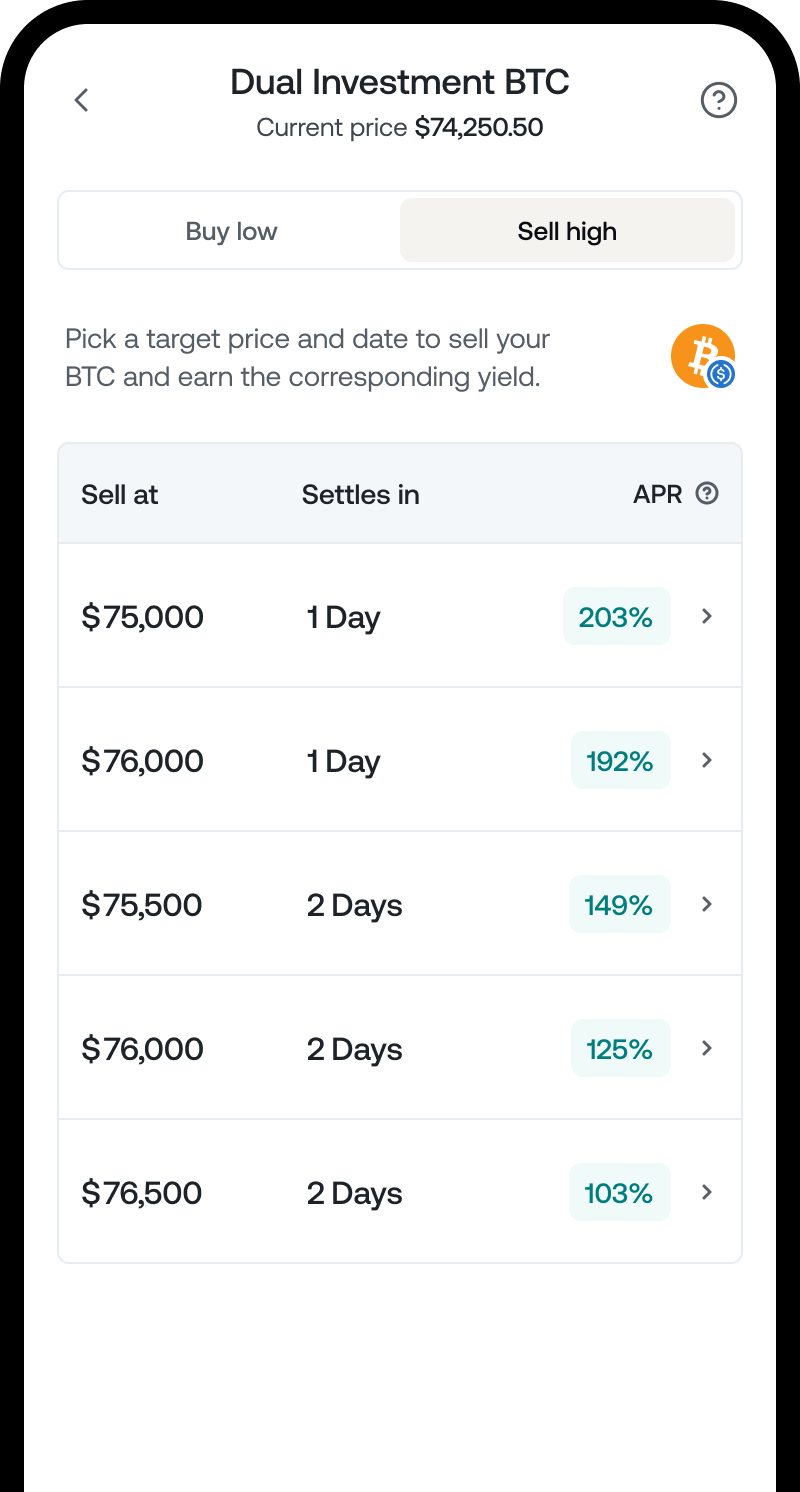Tap the chevron on the $75,500 row
Viewport: 800px width, 1492px height.
tap(706, 904)
